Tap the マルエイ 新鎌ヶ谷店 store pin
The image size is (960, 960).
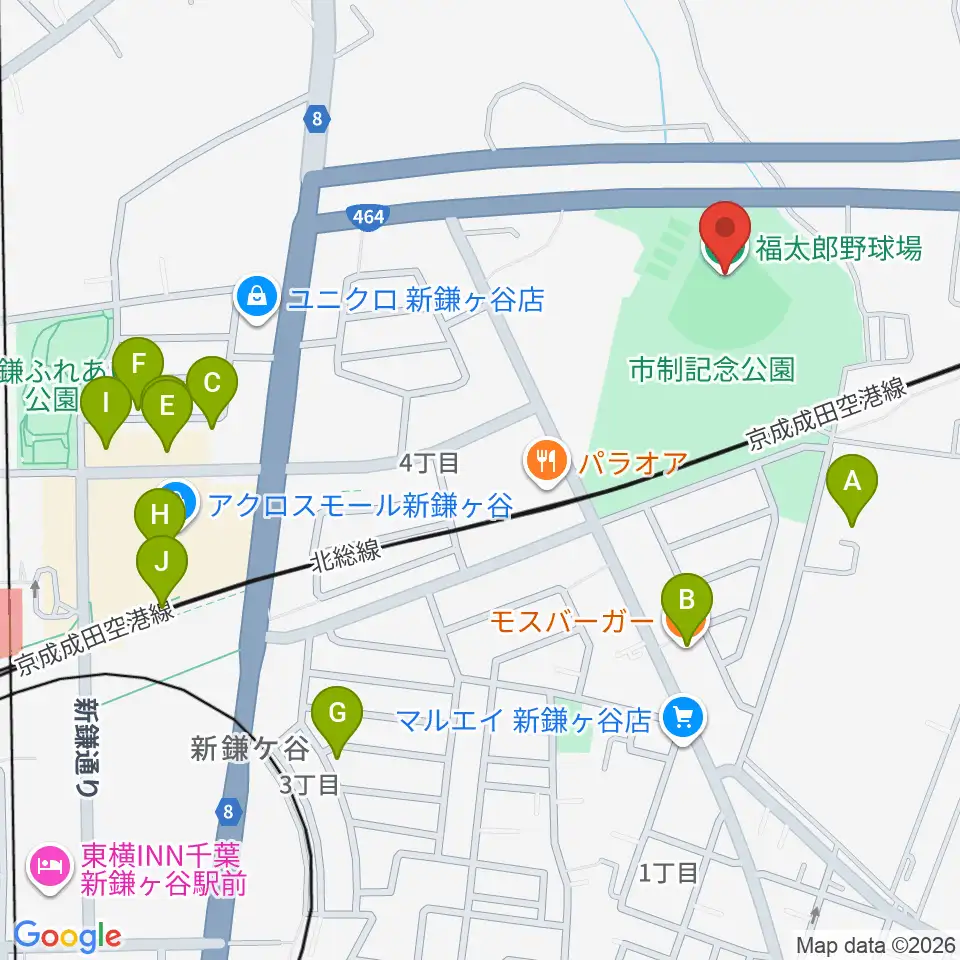[683, 719]
